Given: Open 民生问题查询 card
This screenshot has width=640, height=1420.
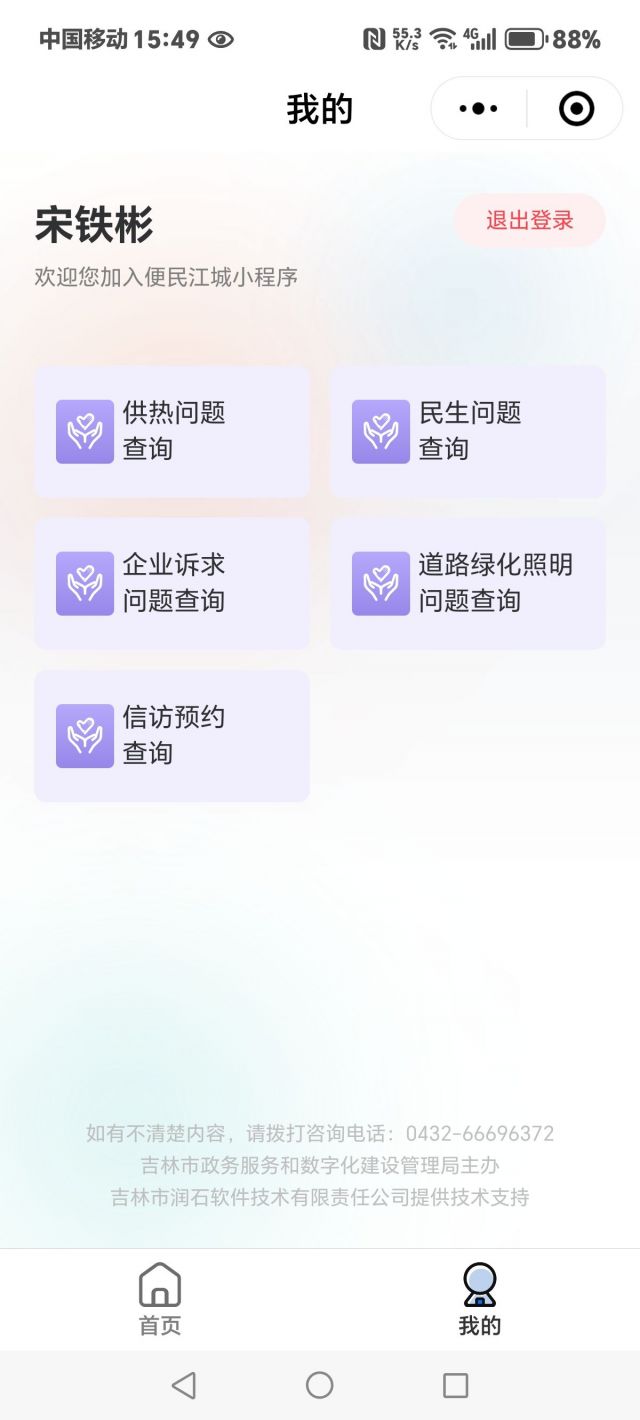Looking at the screenshot, I should click(467, 431).
